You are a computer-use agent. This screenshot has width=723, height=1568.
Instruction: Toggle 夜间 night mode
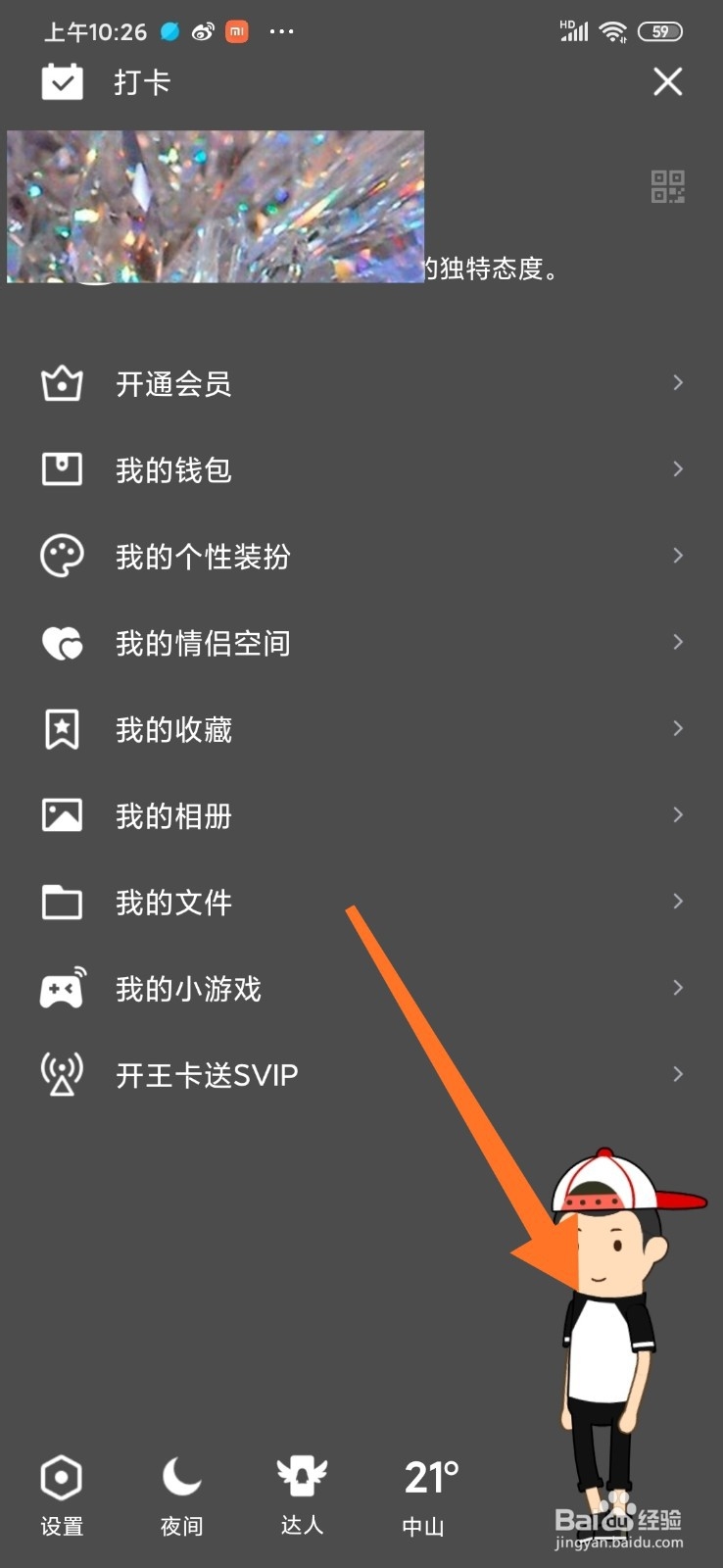(180, 1477)
